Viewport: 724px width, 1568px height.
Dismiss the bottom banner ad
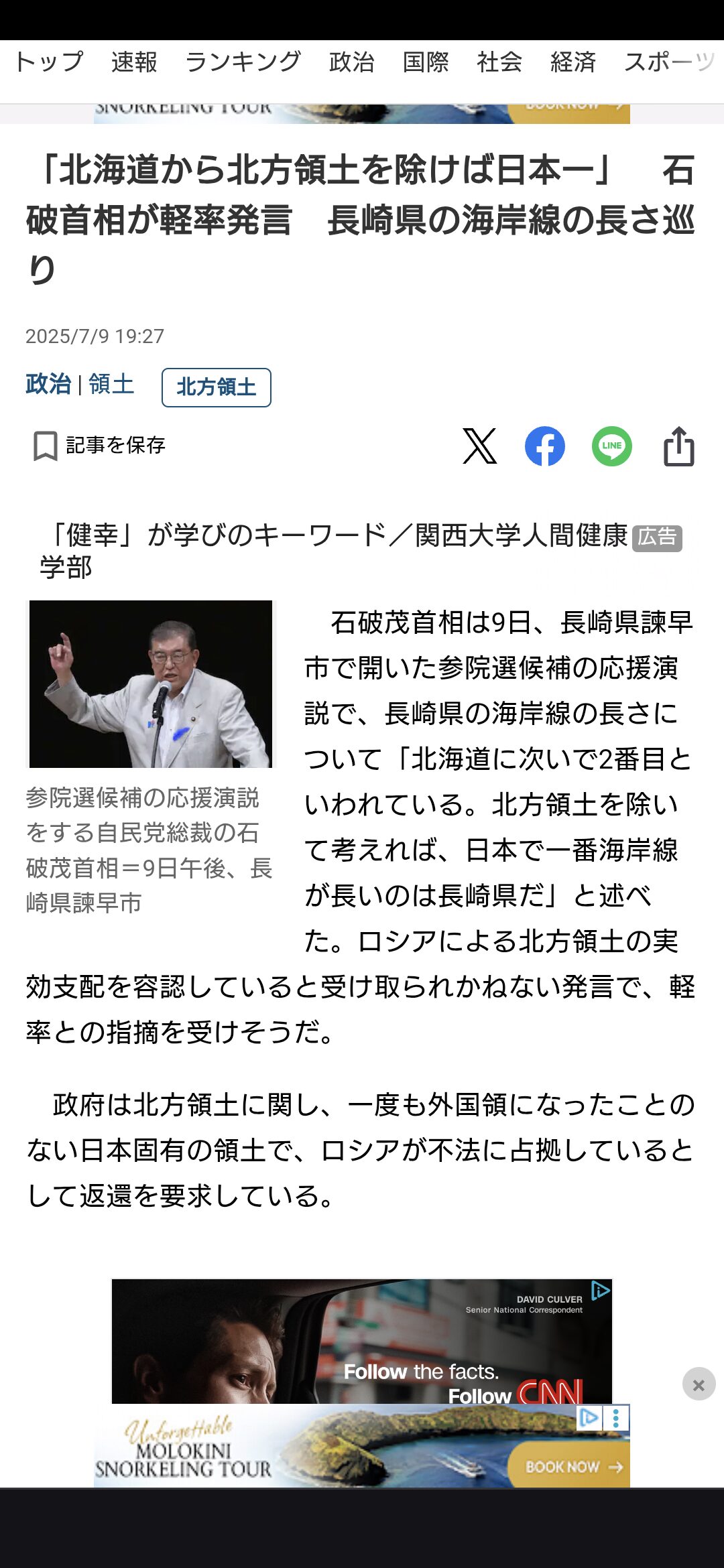tap(699, 1384)
